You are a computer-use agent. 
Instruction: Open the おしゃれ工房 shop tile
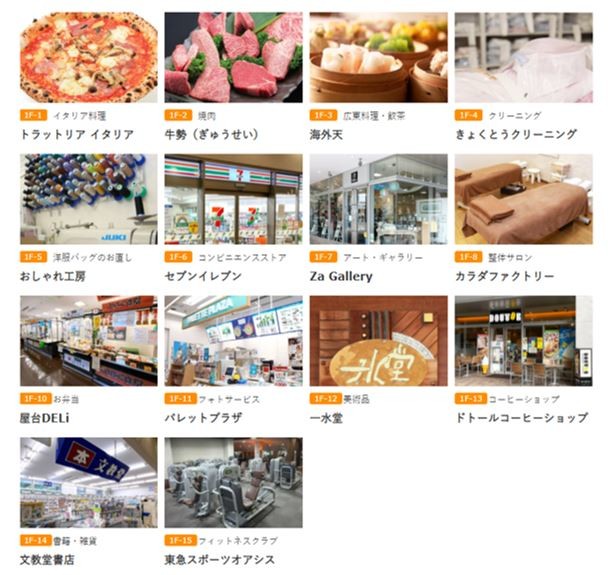click(88, 199)
